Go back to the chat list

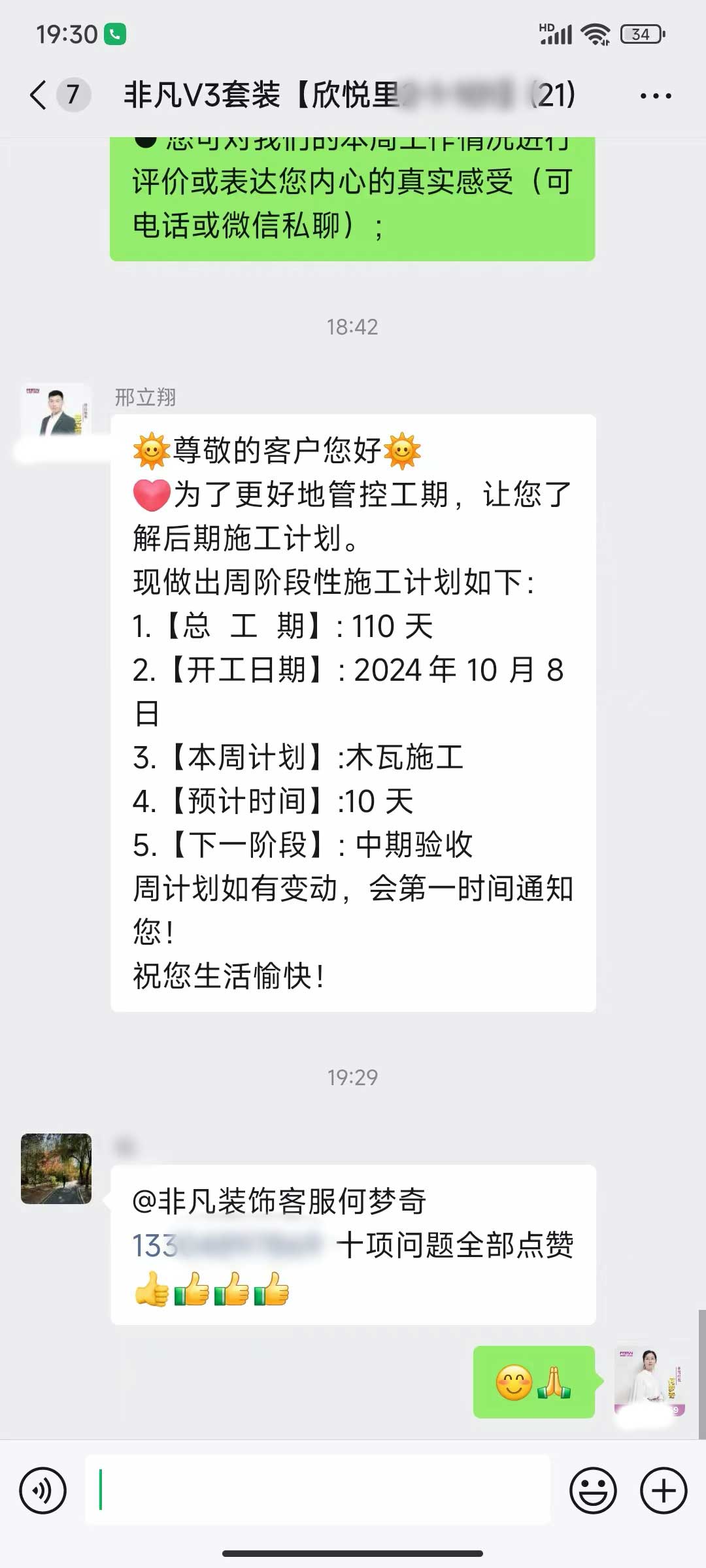click(39, 95)
